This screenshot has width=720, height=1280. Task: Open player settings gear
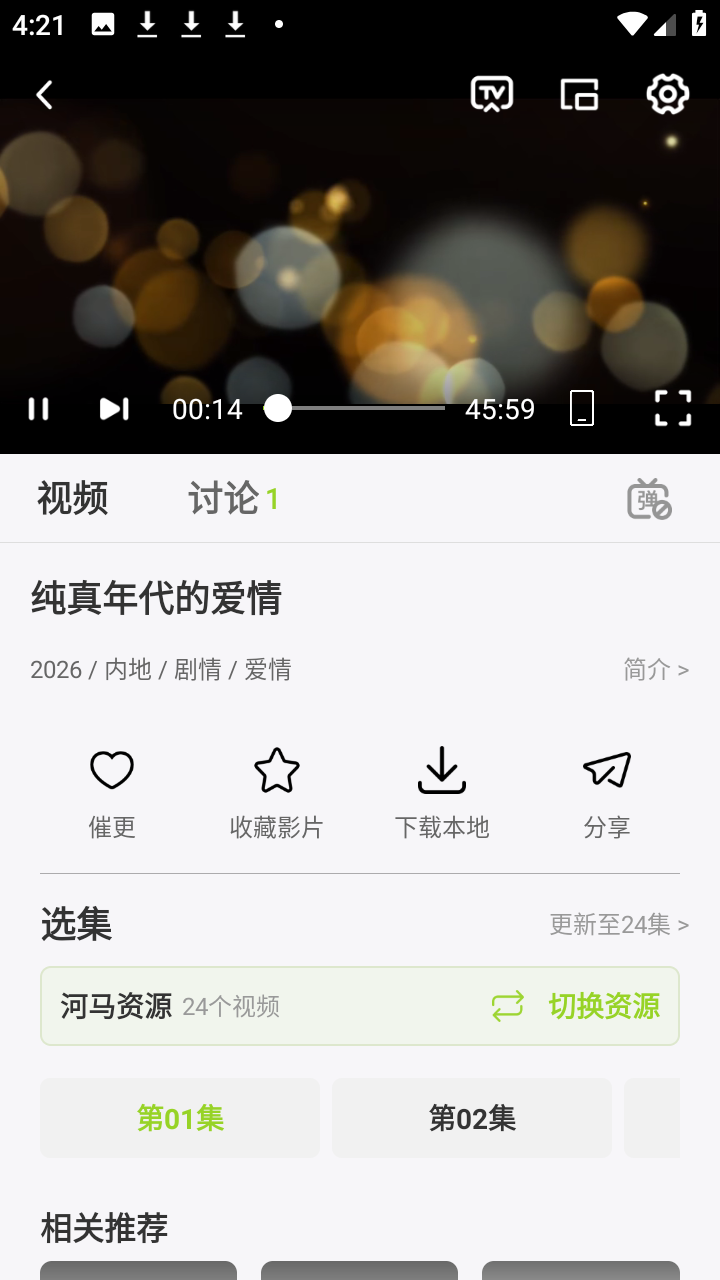tap(667, 95)
